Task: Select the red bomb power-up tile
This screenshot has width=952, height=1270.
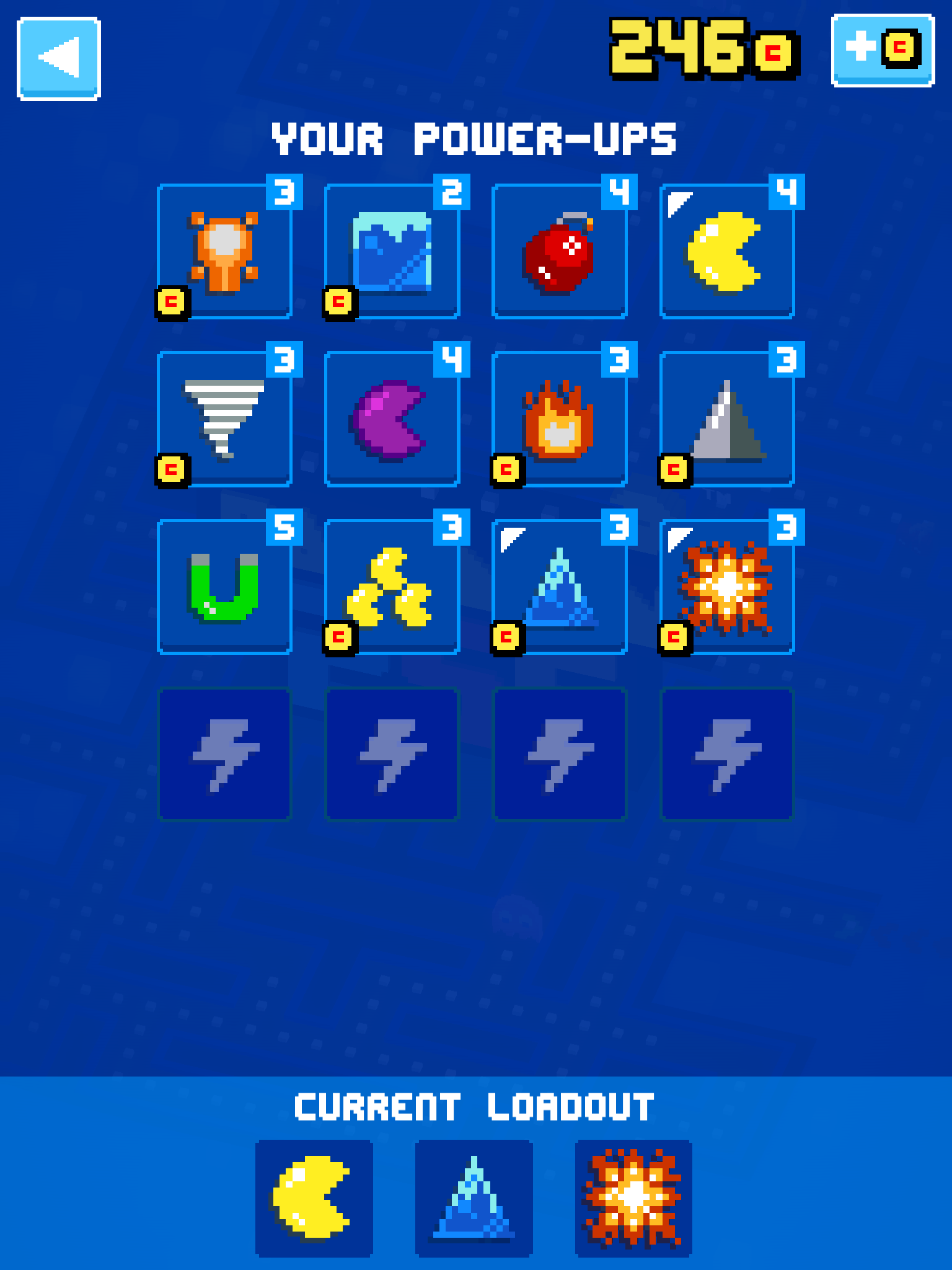Action: pyautogui.click(x=559, y=252)
